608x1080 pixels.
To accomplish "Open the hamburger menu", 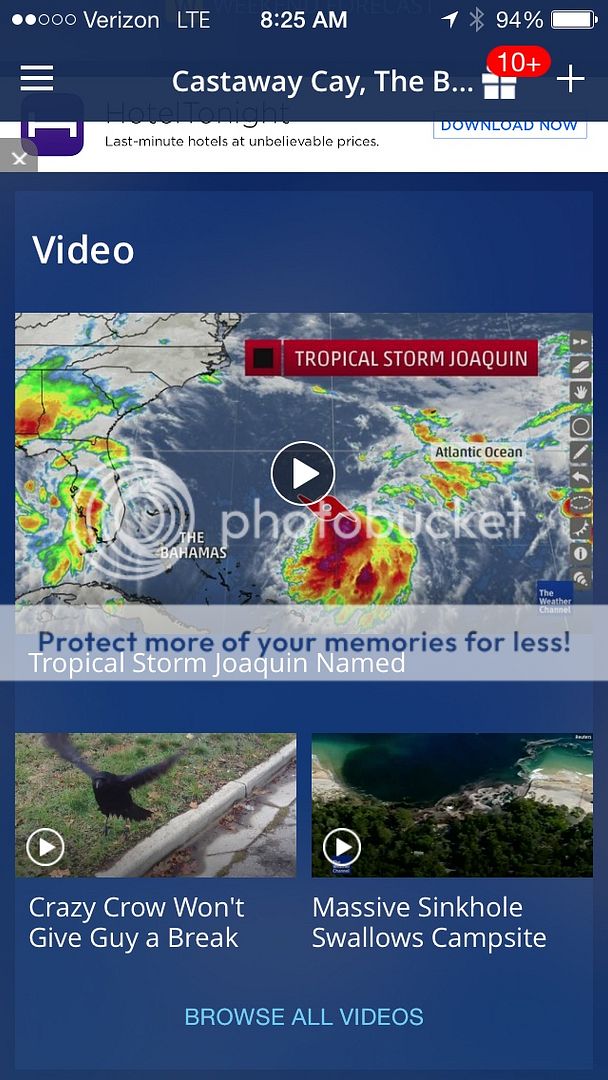I will (x=37, y=78).
